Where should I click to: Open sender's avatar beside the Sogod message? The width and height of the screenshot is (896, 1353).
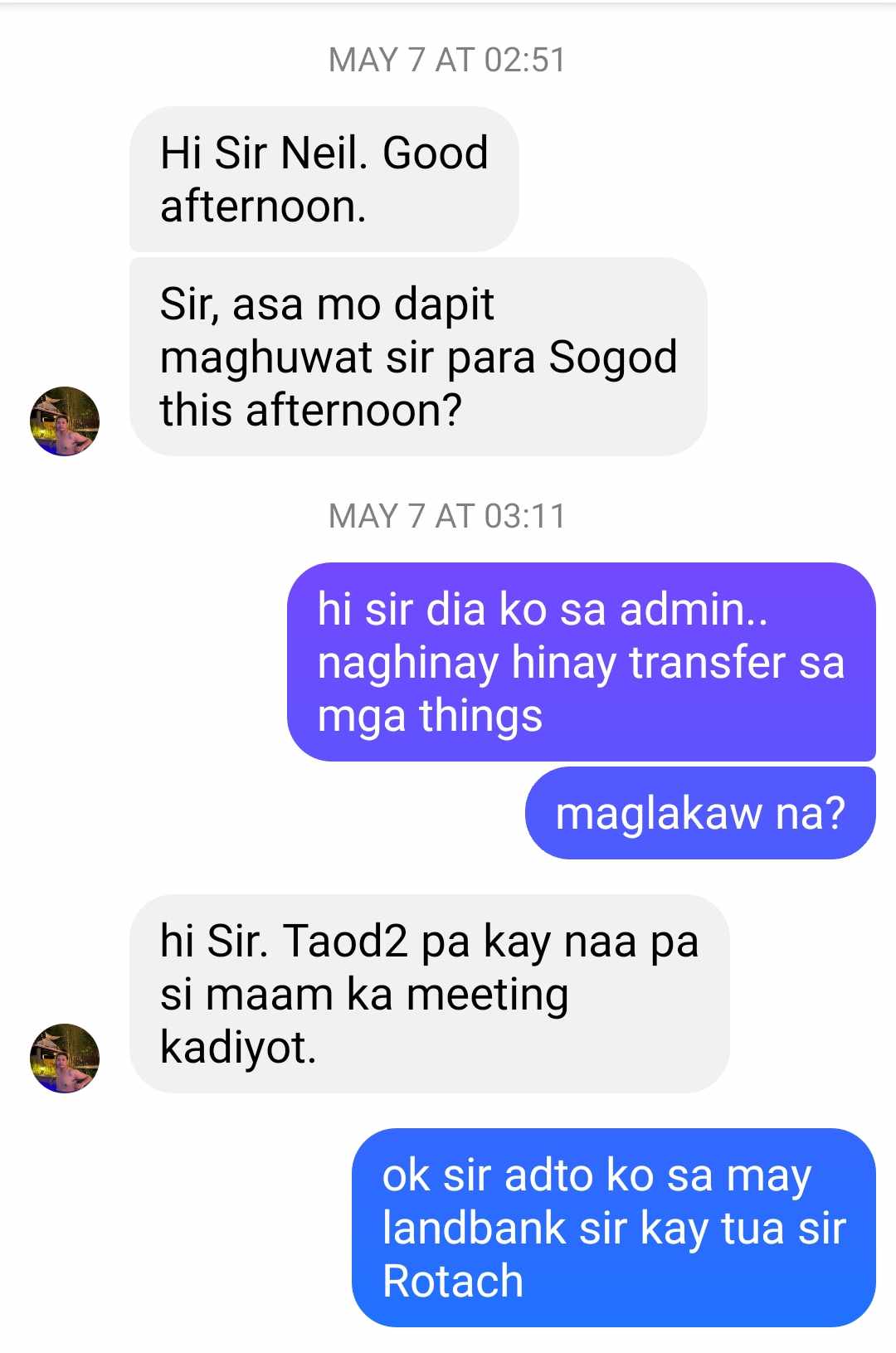coord(65,421)
